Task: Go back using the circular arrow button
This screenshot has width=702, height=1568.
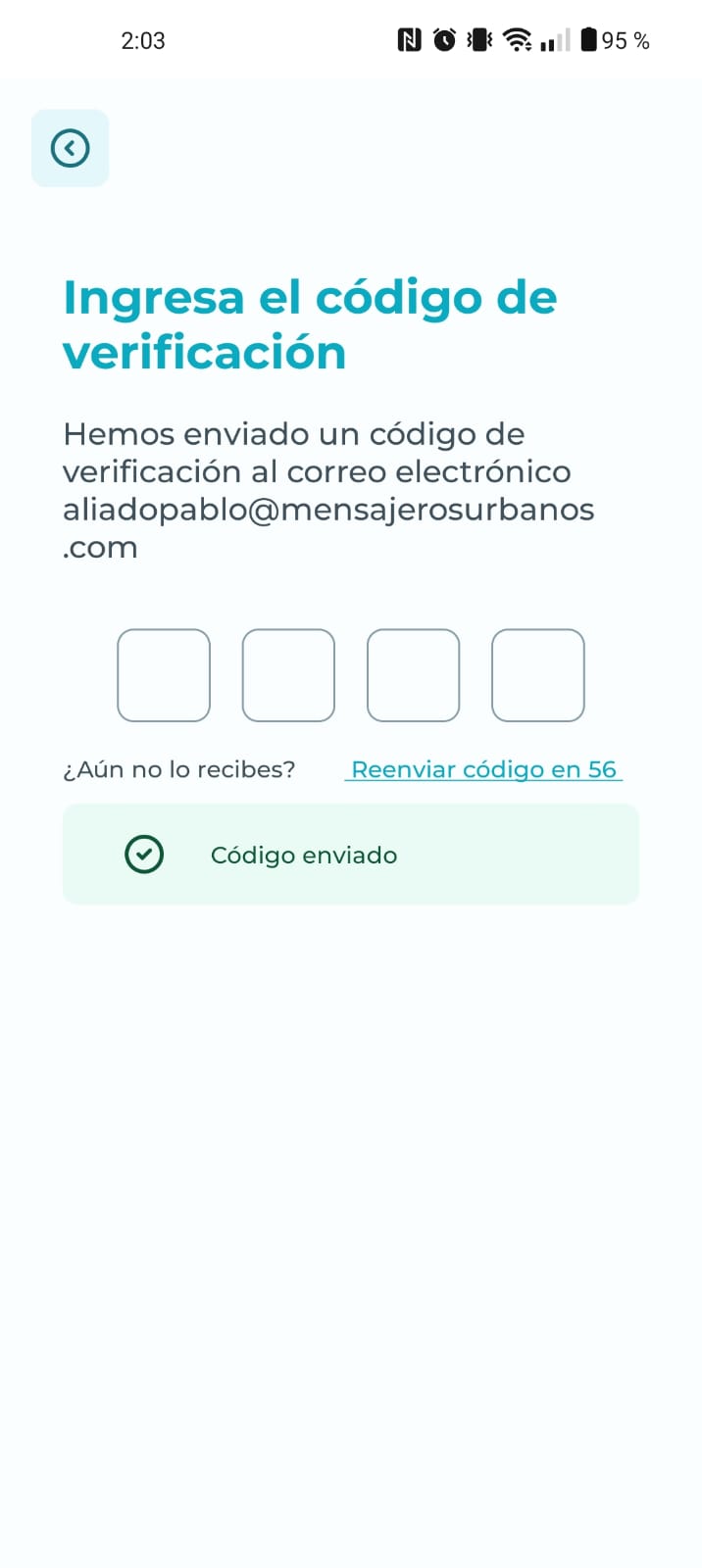Action: pos(71,148)
